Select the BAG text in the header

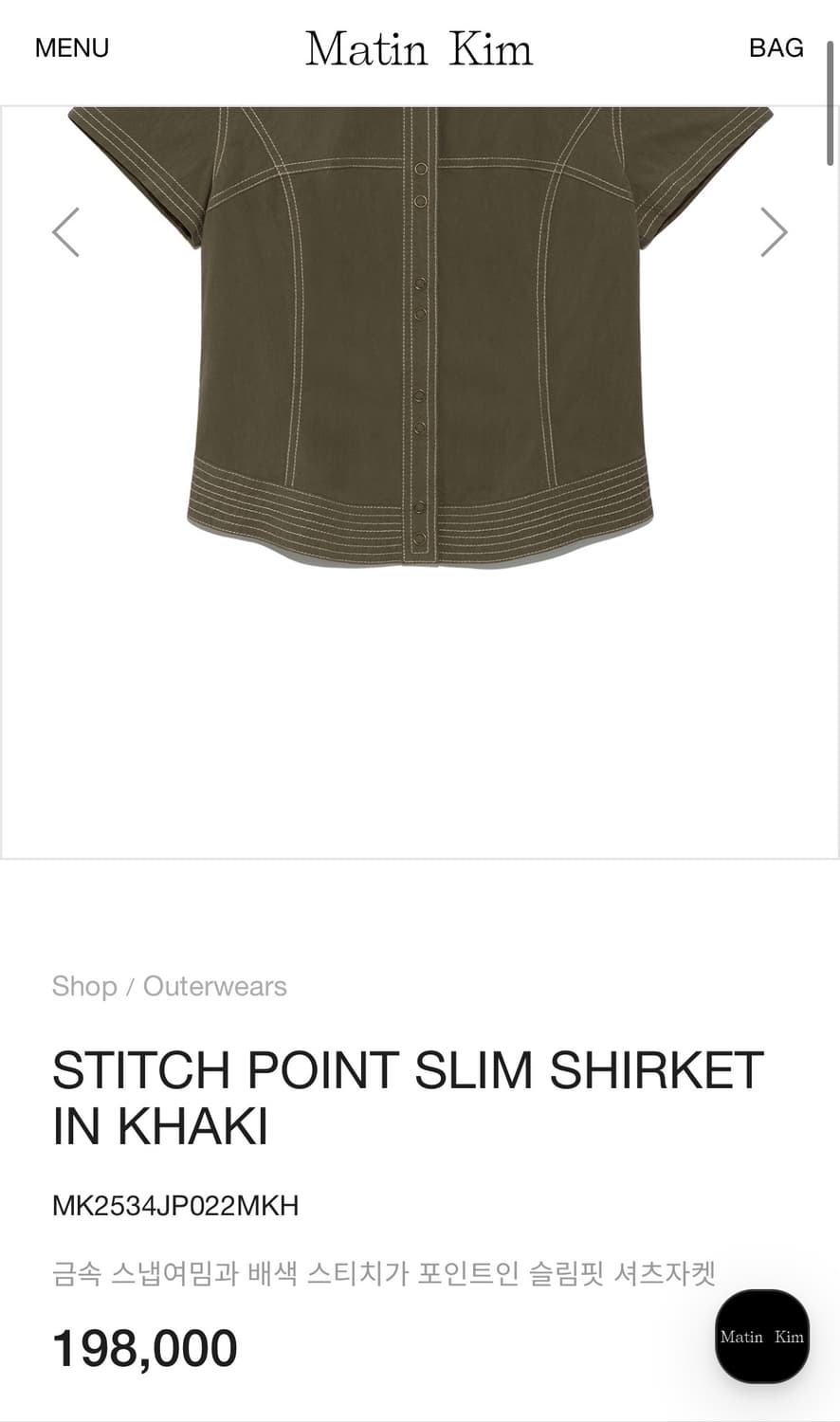[777, 47]
